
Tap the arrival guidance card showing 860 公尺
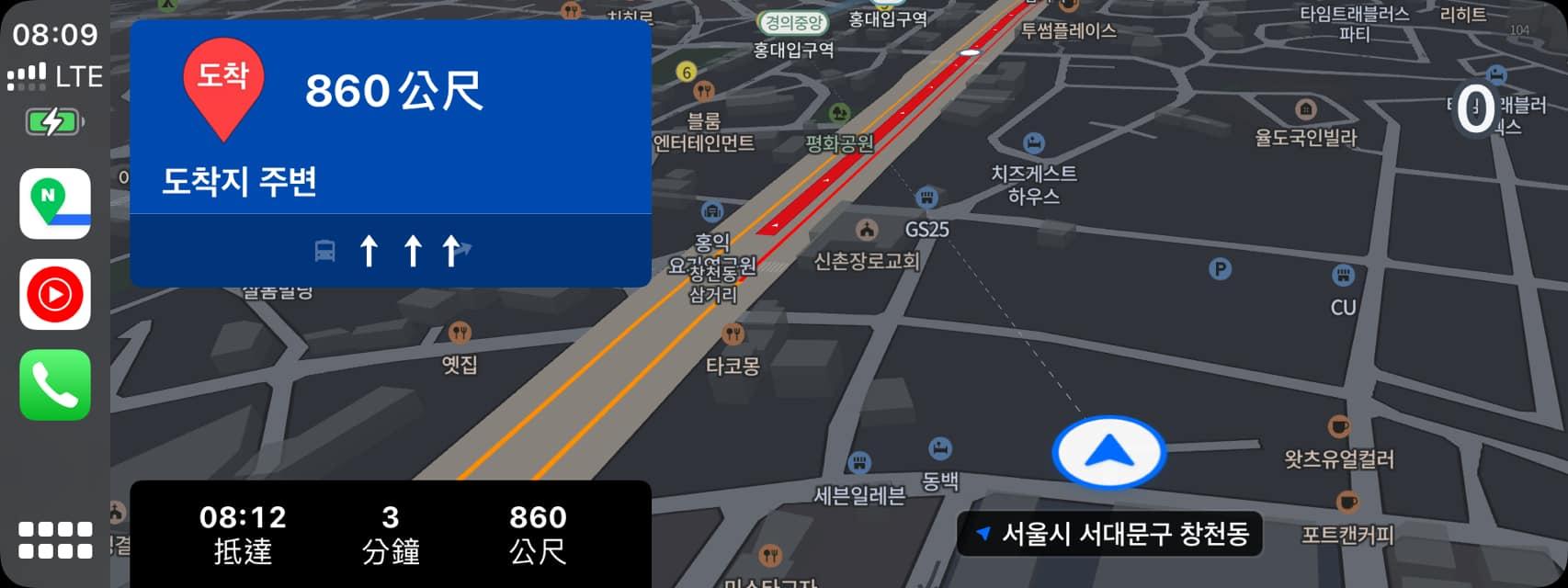coord(391,119)
